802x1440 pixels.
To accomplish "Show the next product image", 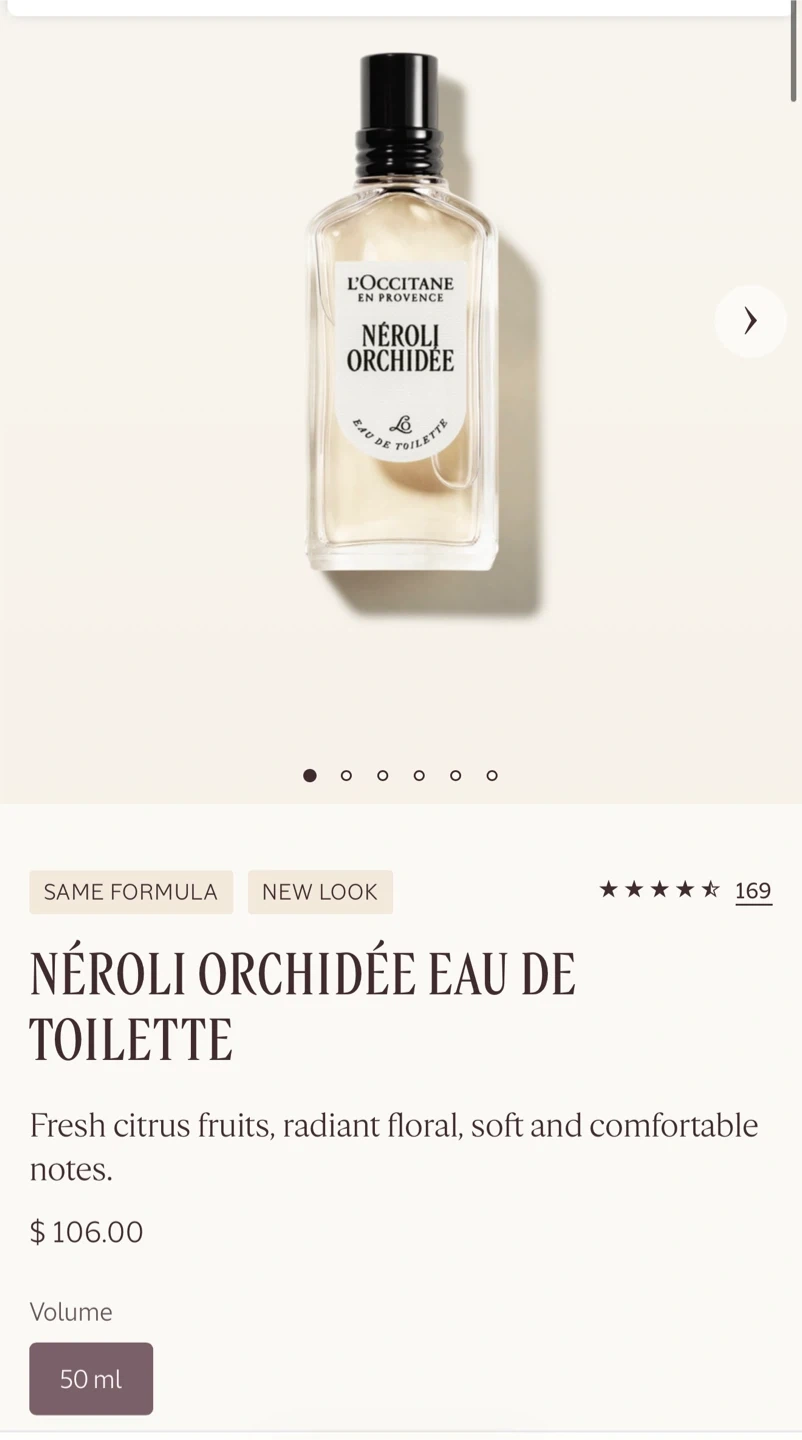I will [x=750, y=321].
